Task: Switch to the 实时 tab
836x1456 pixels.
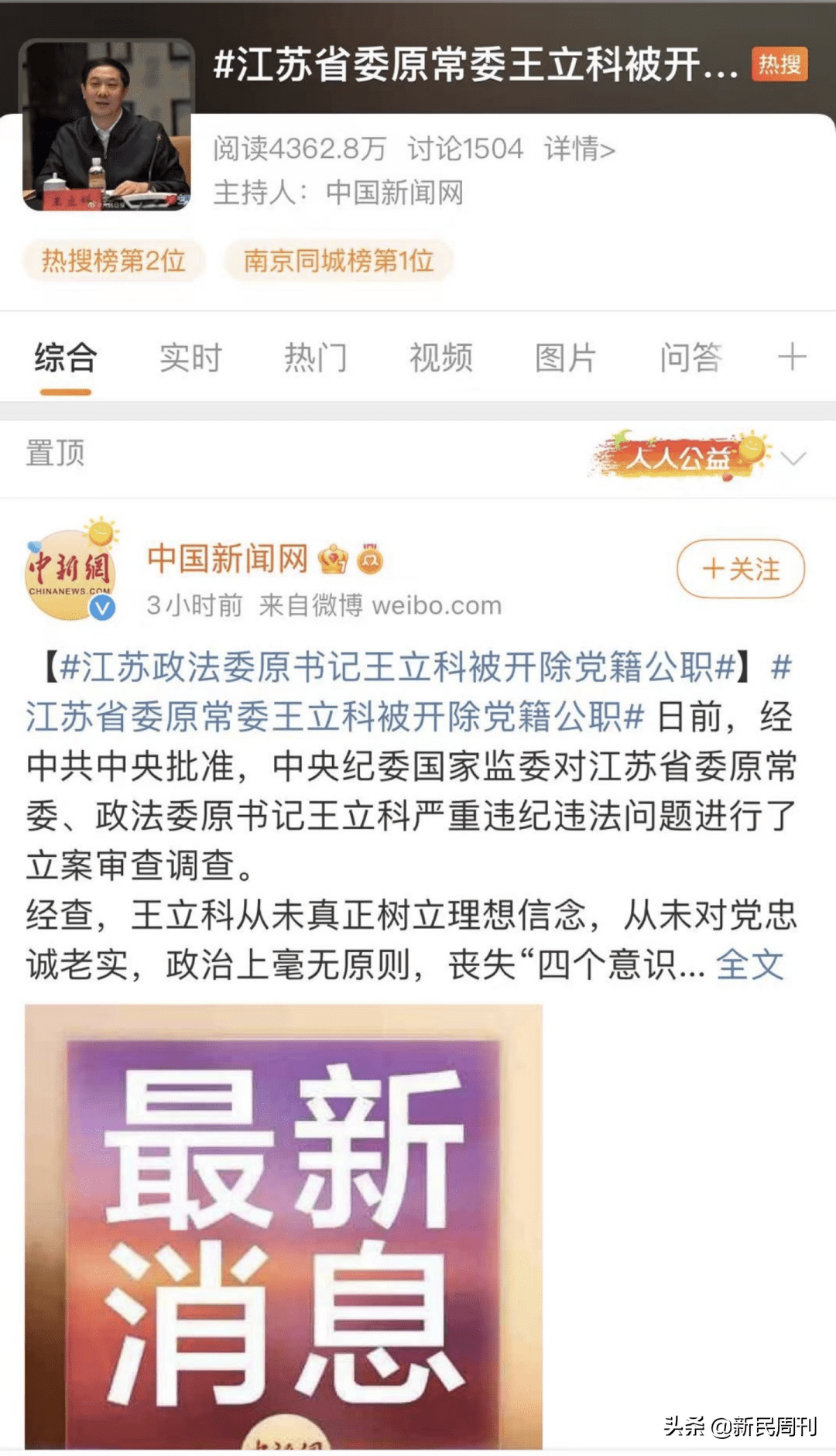Action: coord(190,358)
